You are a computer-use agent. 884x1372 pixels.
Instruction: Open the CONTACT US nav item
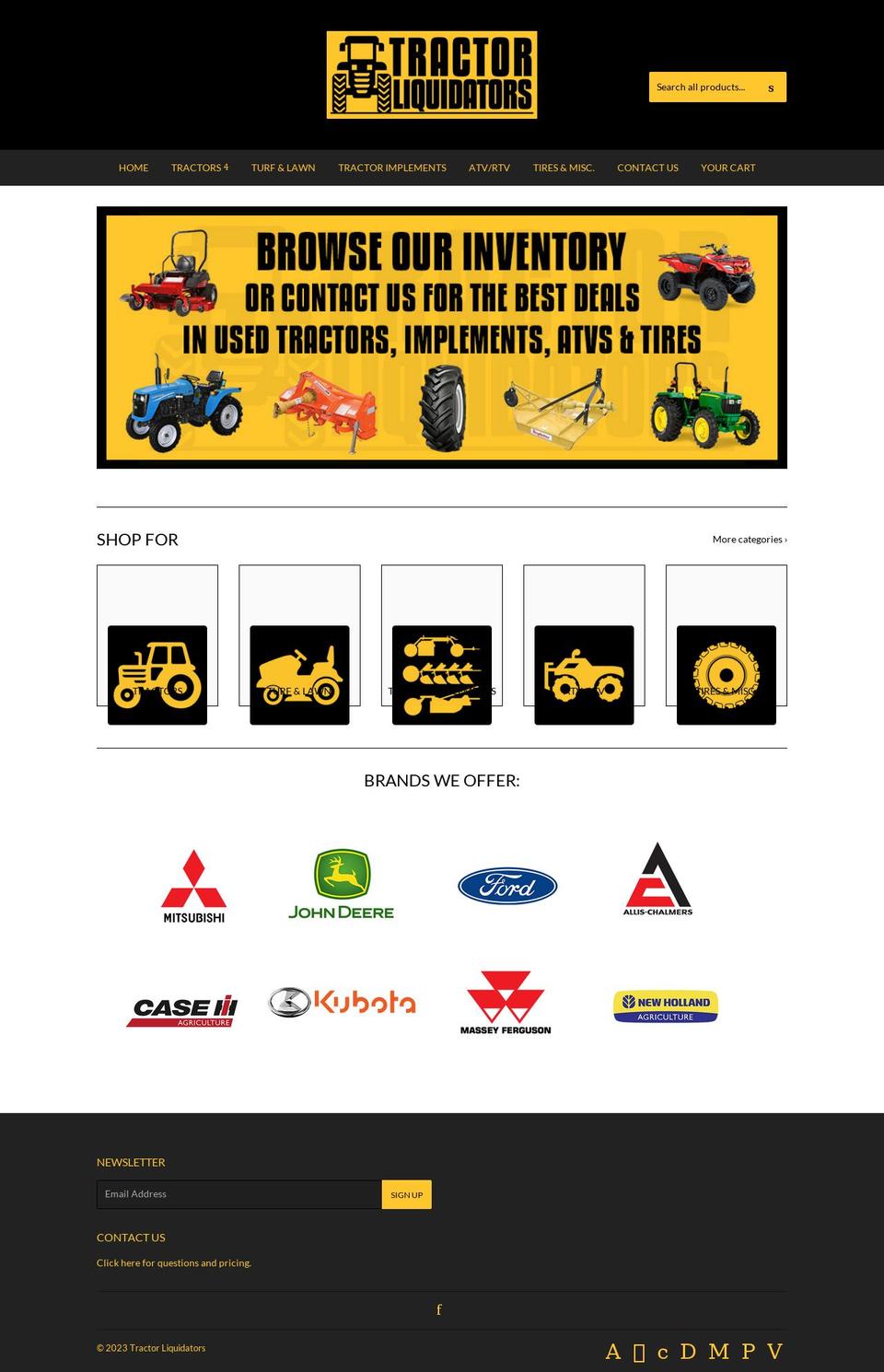tap(647, 168)
